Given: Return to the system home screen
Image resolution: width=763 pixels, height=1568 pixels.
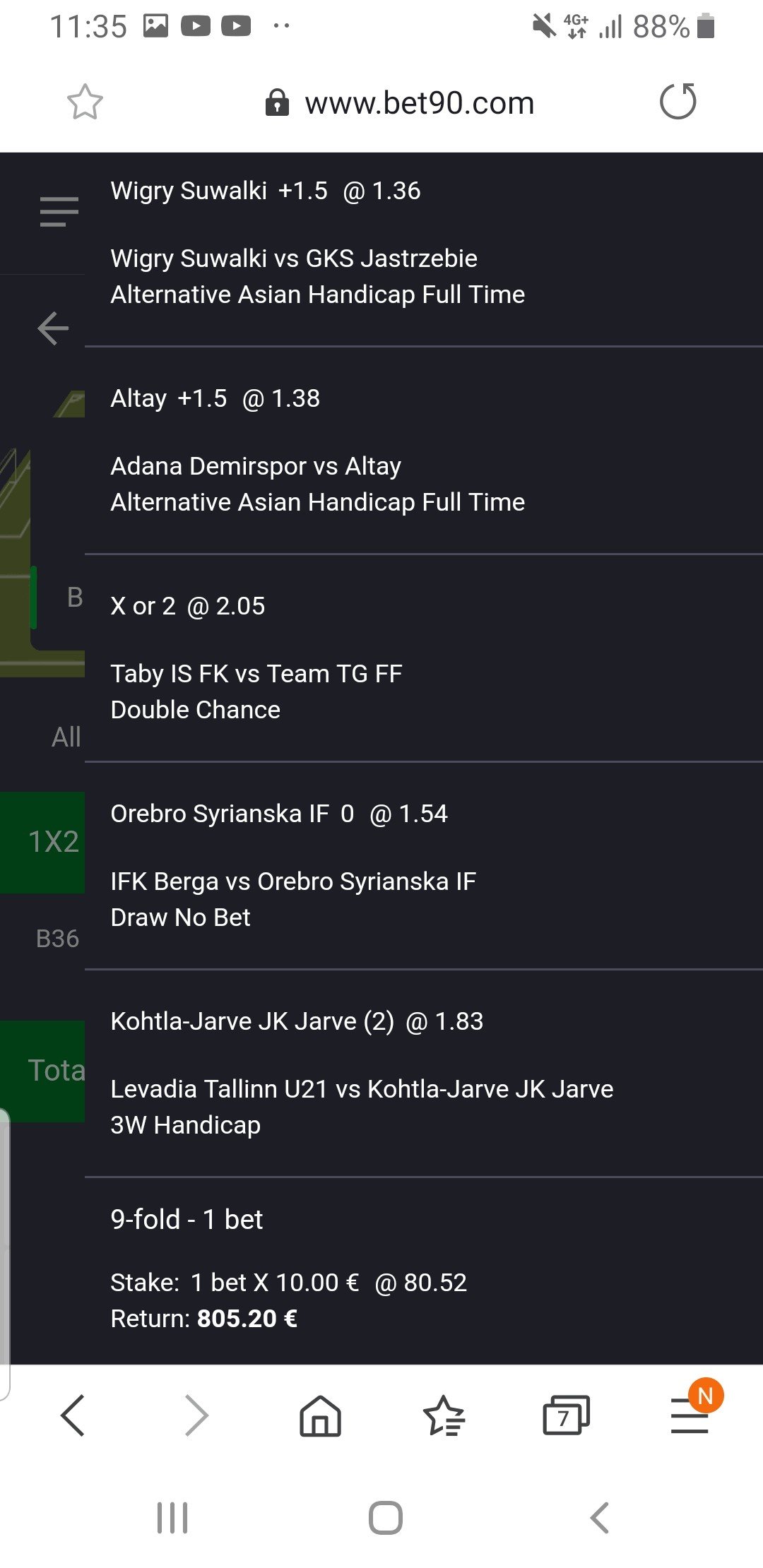Looking at the screenshot, I should 385,1517.
